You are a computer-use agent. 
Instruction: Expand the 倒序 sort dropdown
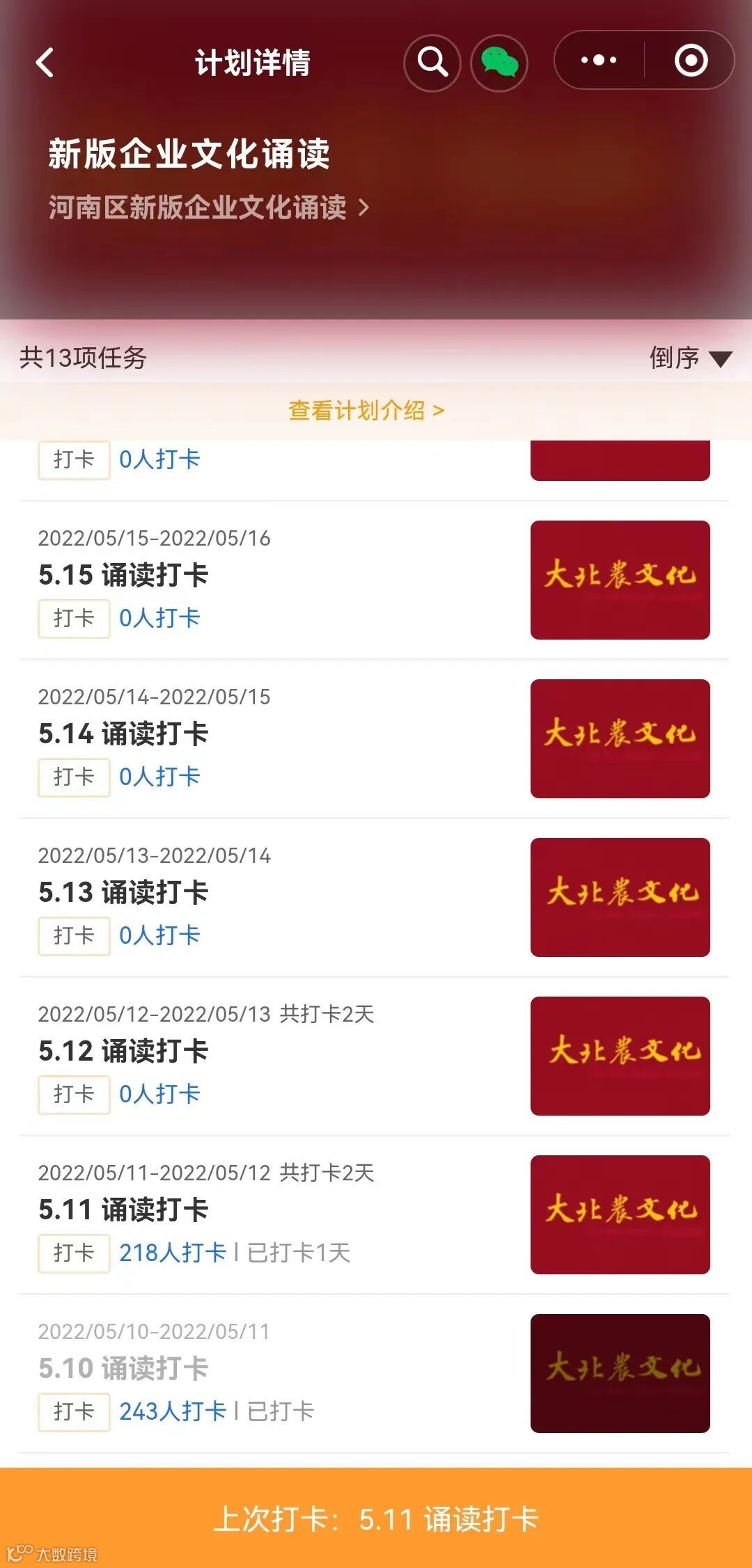690,358
